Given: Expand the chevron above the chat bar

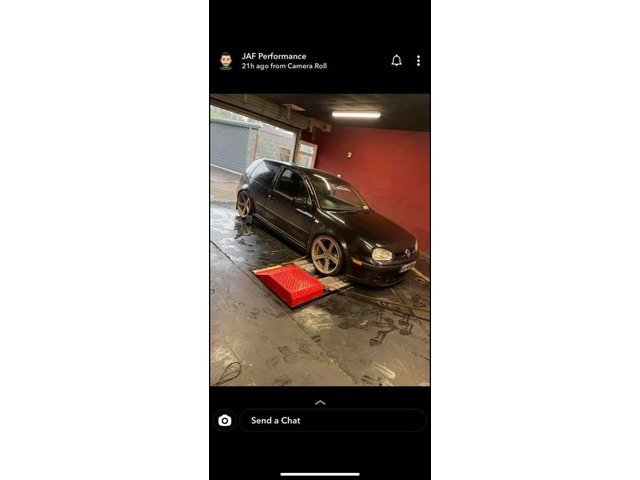Looking at the screenshot, I should pos(320,402).
